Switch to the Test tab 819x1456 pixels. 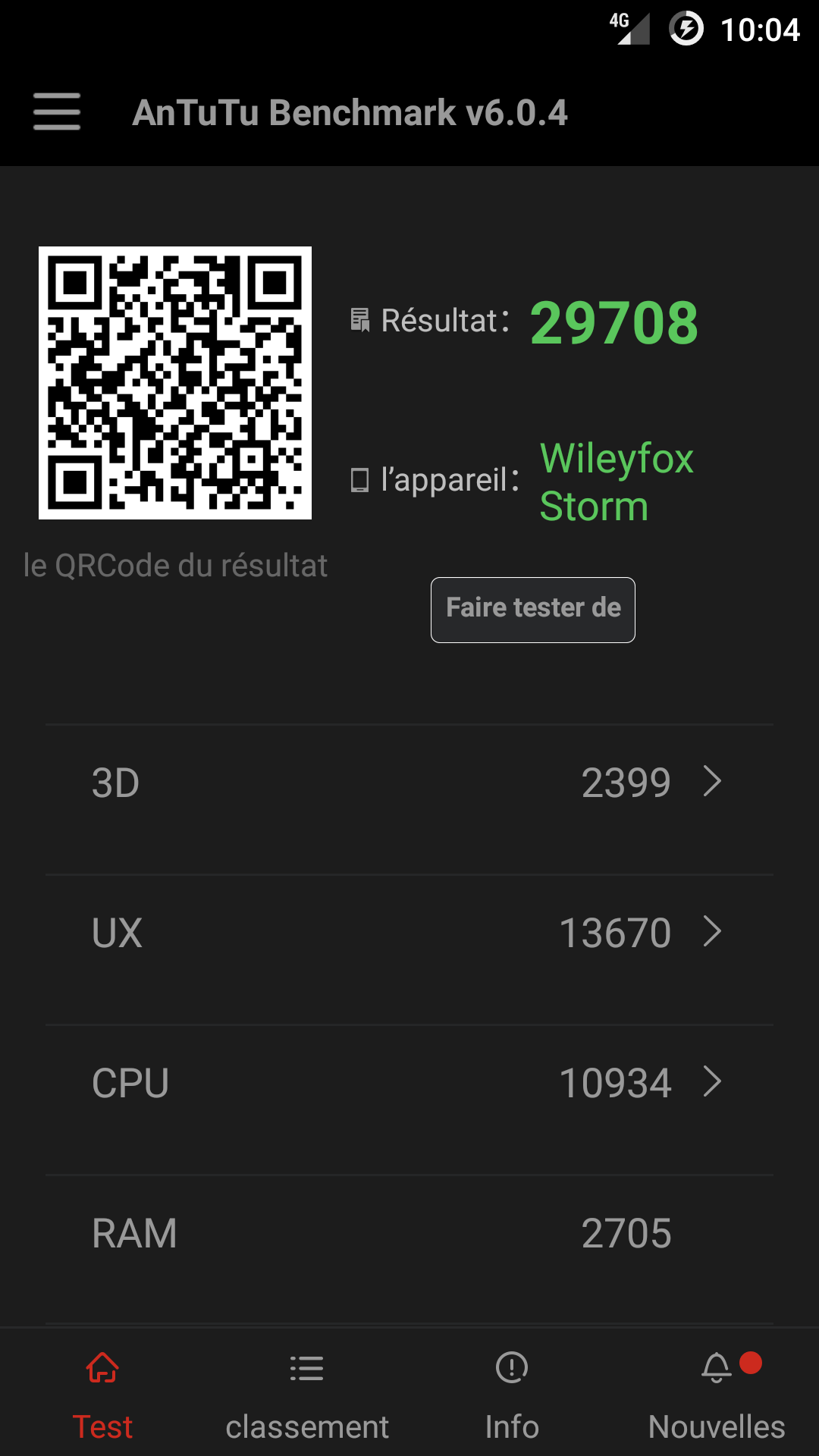tap(102, 1395)
